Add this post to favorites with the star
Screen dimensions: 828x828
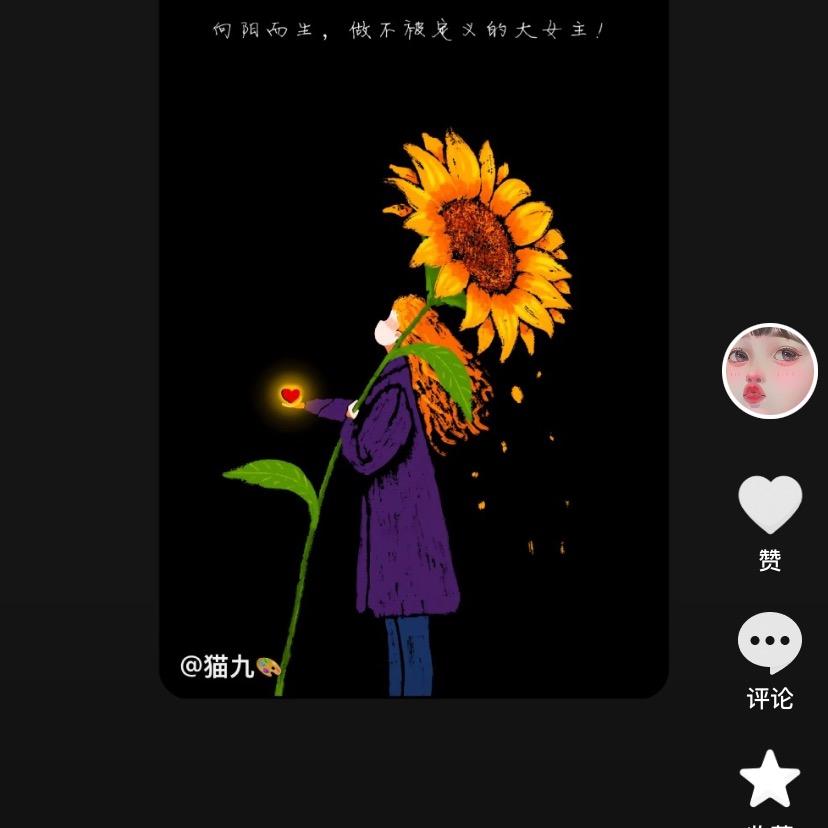click(x=769, y=778)
